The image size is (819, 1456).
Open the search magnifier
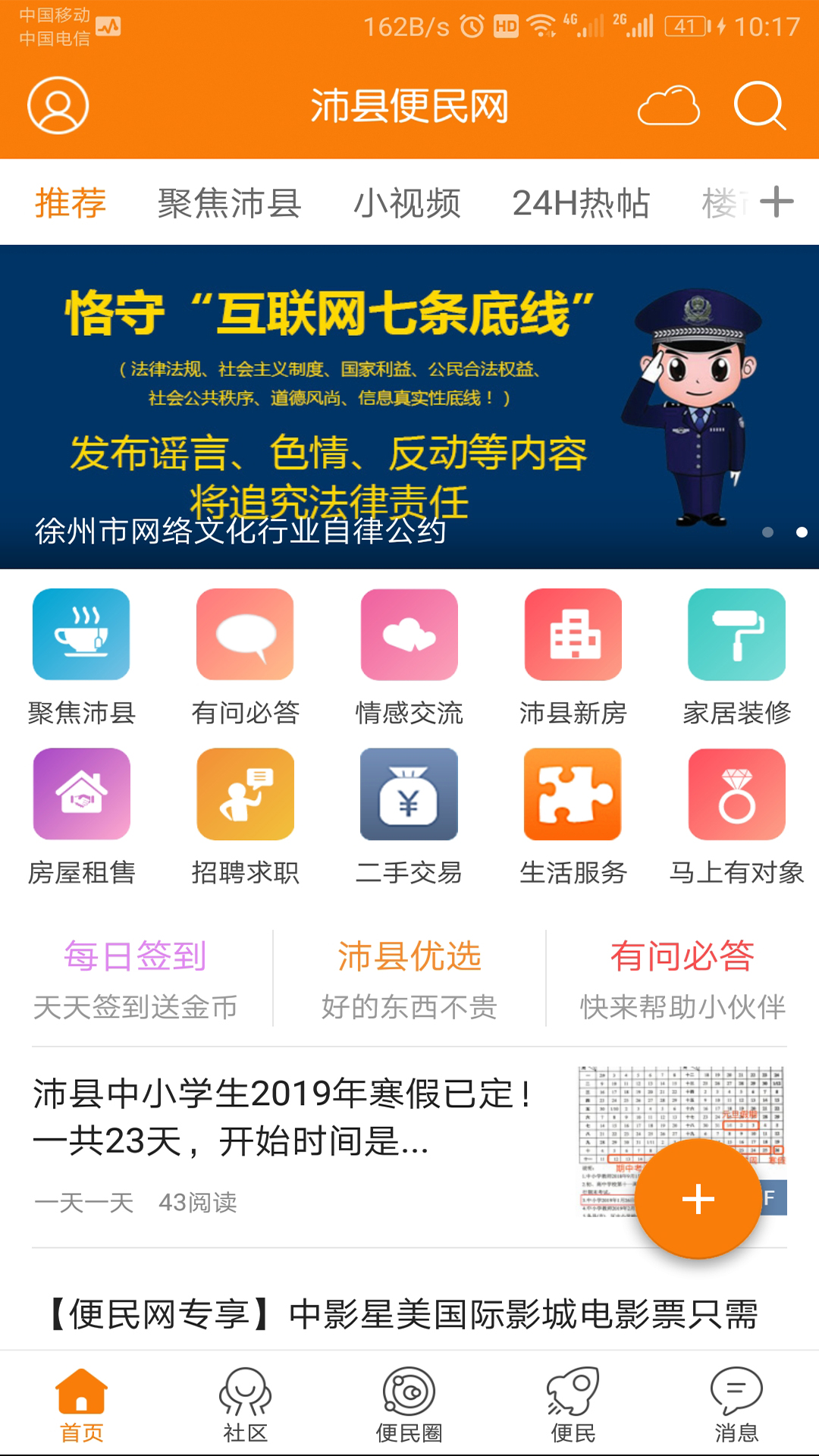tap(759, 105)
